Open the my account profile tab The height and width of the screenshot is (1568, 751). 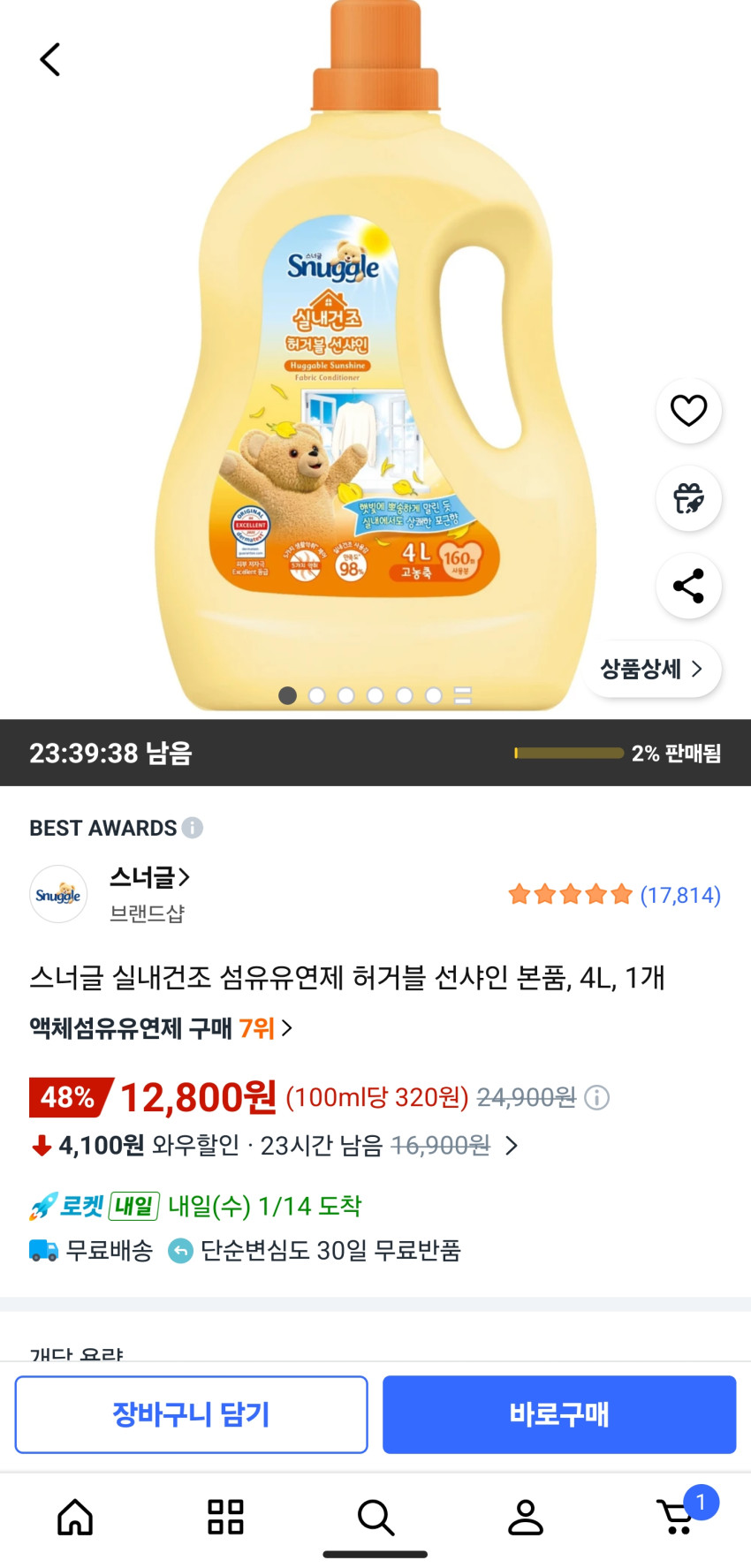click(526, 1517)
